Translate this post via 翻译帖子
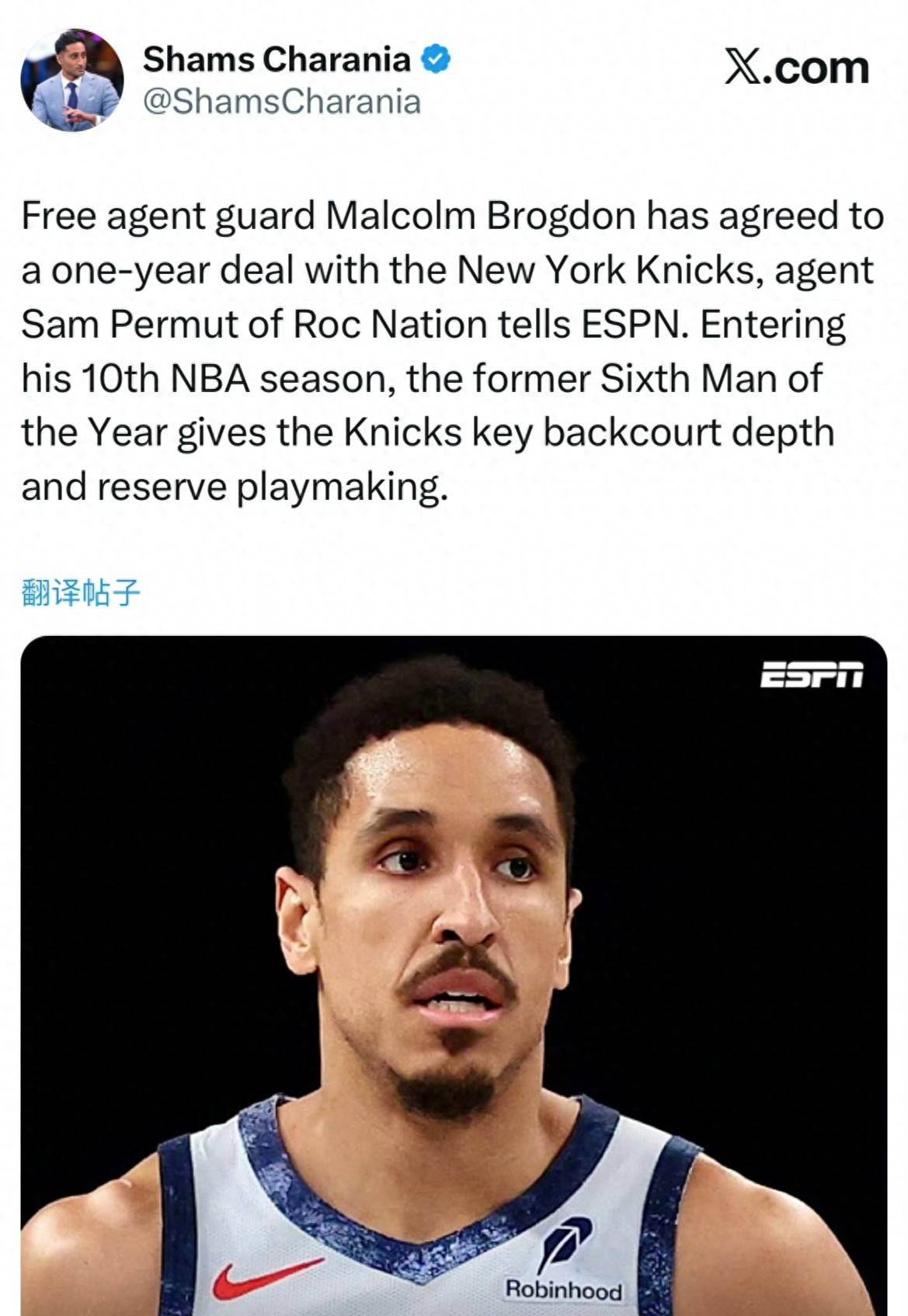 (x=81, y=592)
